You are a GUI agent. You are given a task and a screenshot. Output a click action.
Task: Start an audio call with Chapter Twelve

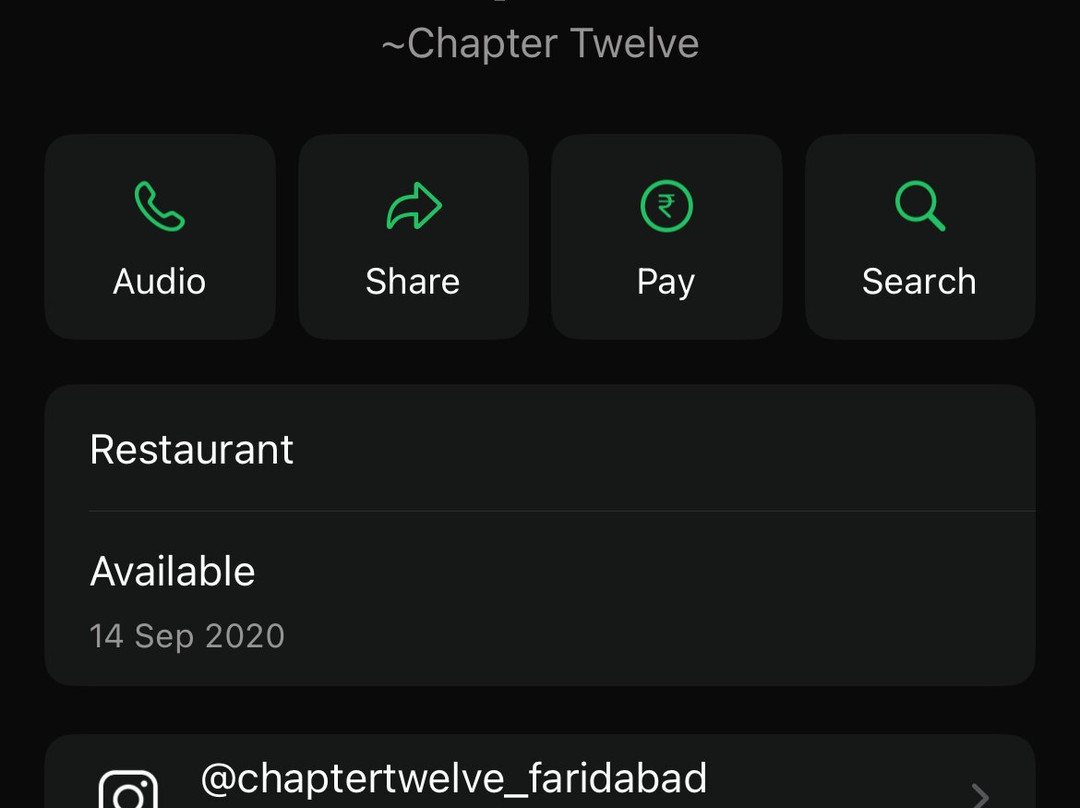coord(160,237)
